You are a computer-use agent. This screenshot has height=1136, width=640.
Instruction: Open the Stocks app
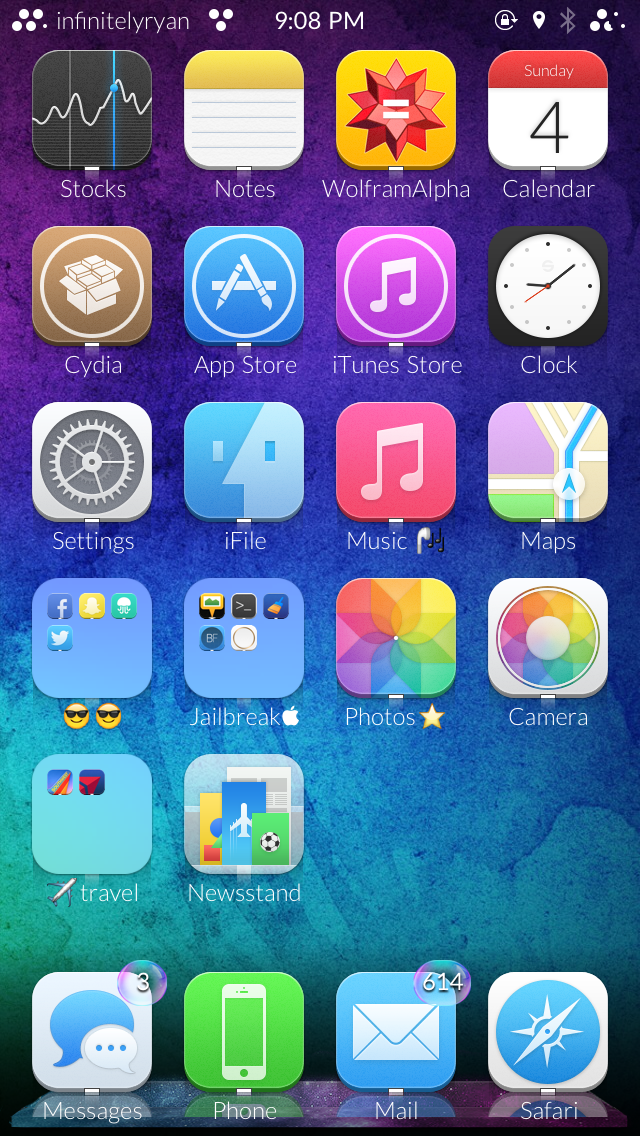pyautogui.click(x=92, y=109)
